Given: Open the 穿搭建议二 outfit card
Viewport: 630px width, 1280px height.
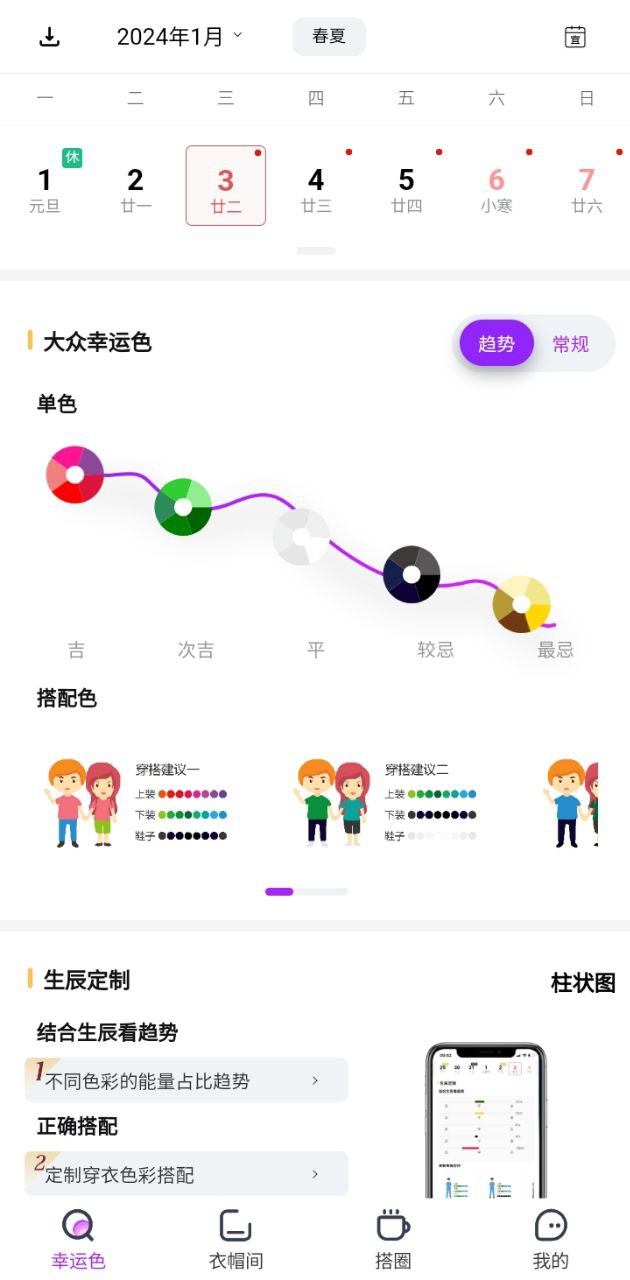Looking at the screenshot, I should coord(387,803).
